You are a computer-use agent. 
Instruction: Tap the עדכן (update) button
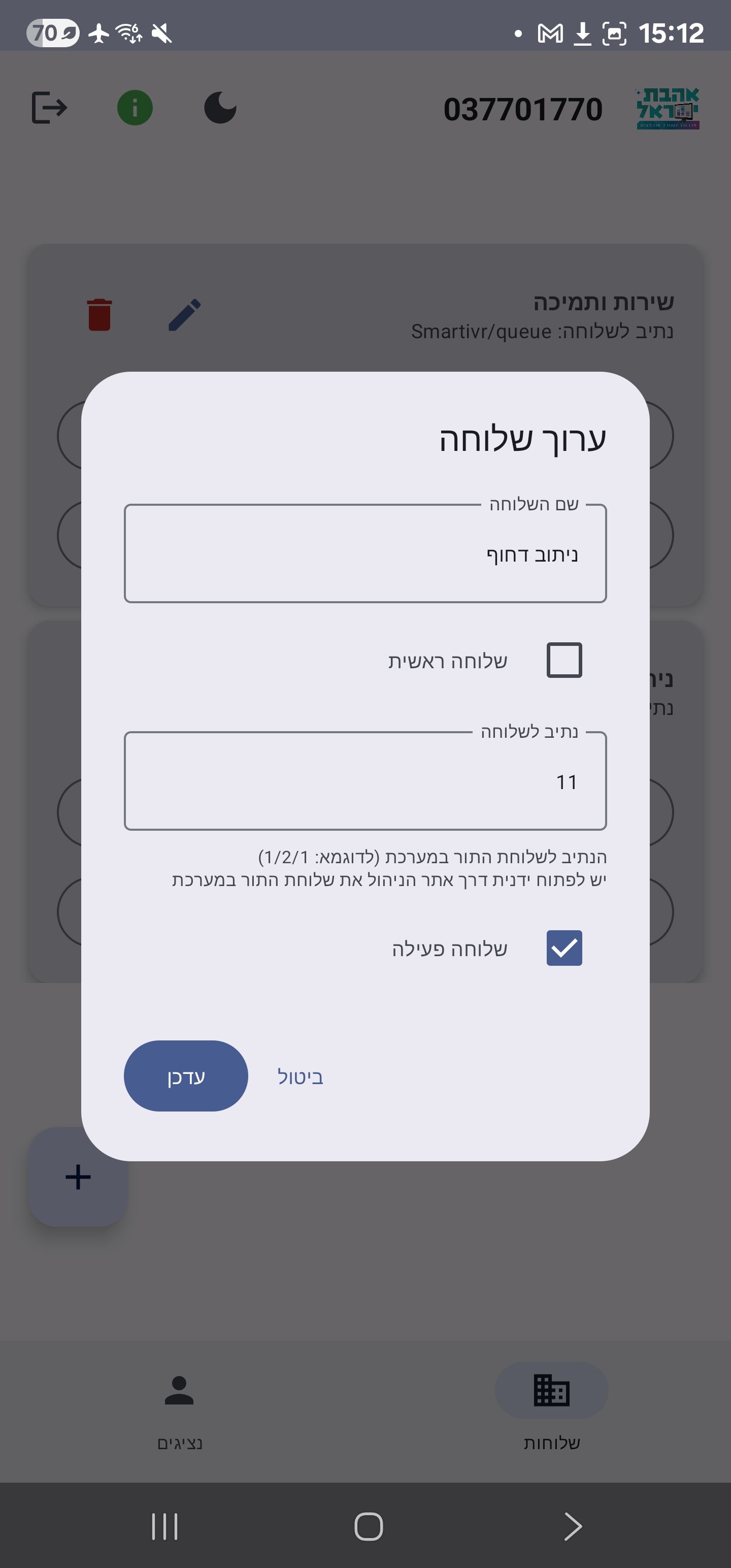pos(186,1075)
